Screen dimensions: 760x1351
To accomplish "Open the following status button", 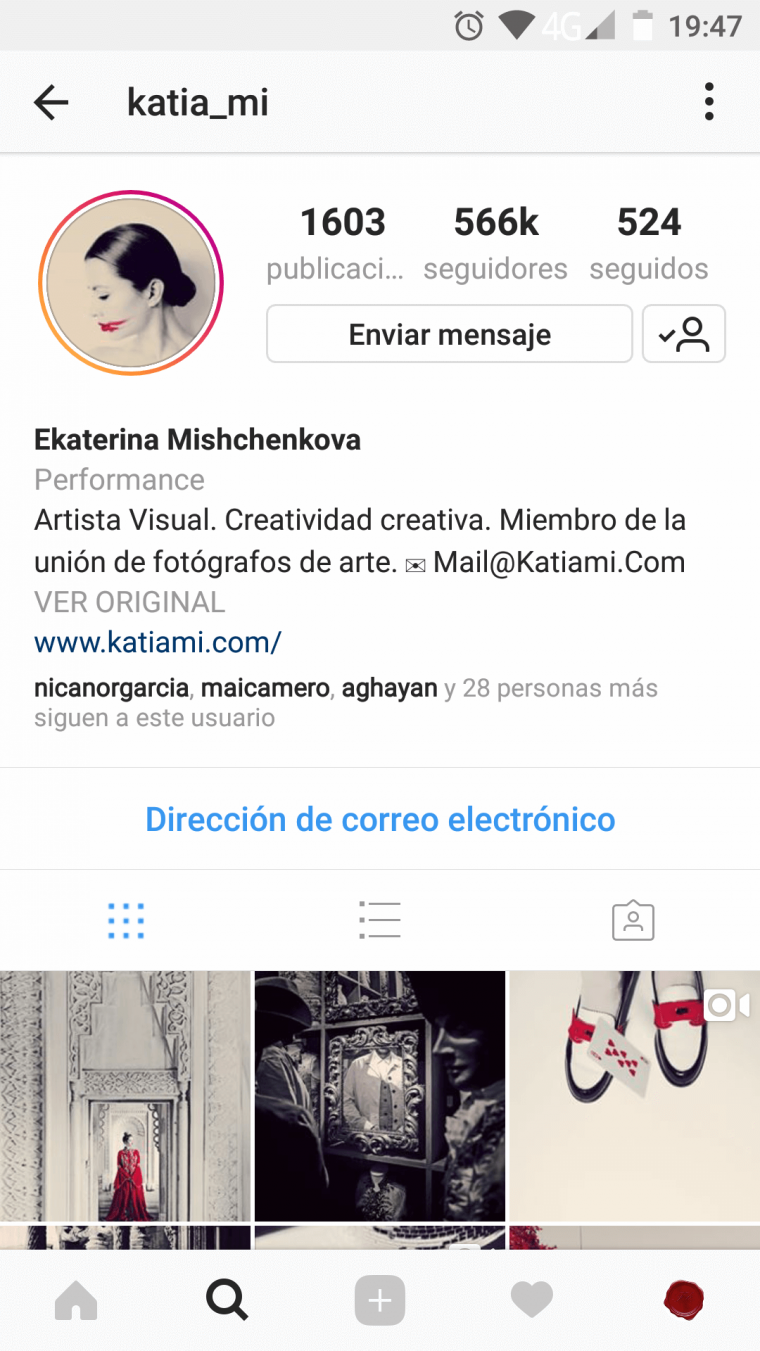I will coord(684,334).
